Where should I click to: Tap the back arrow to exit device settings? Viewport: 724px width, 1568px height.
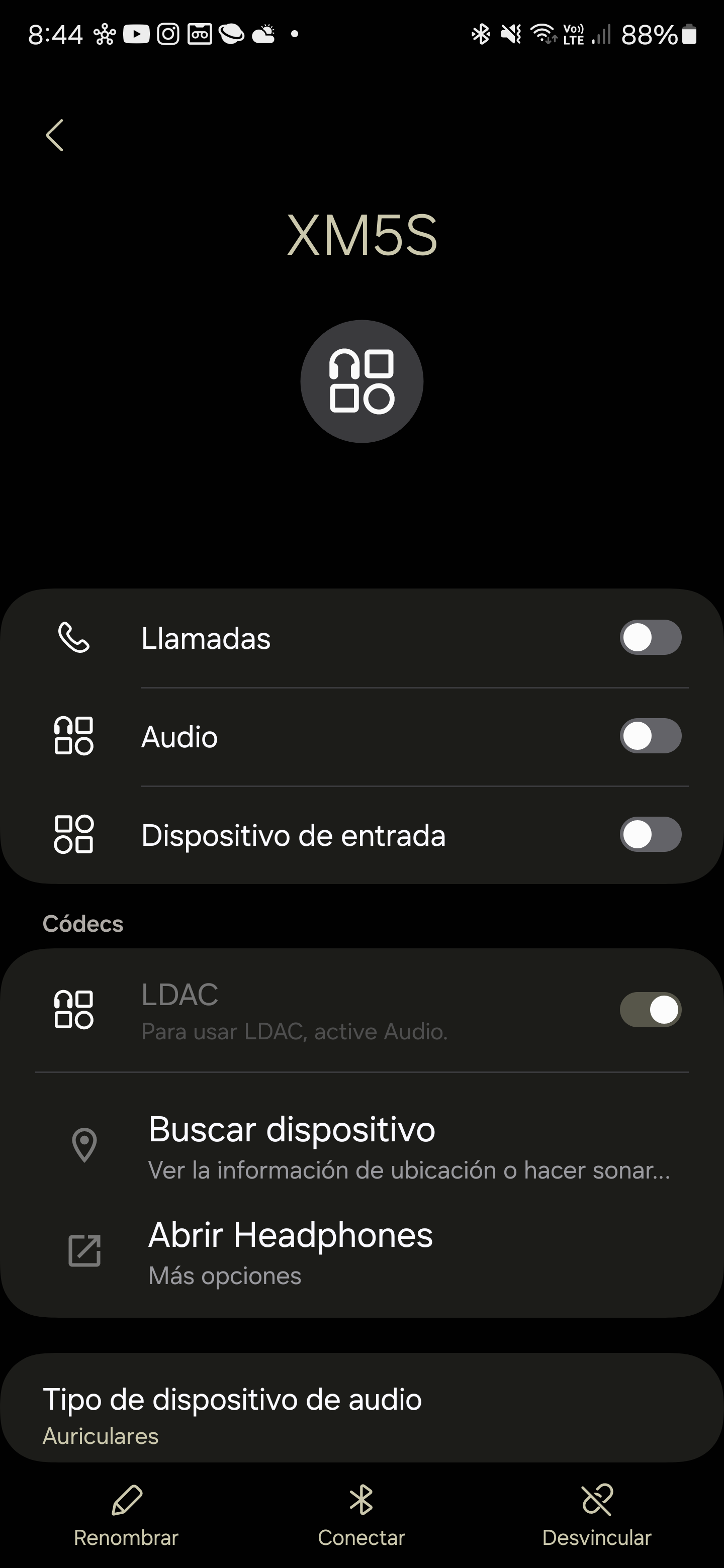tap(54, 135)
